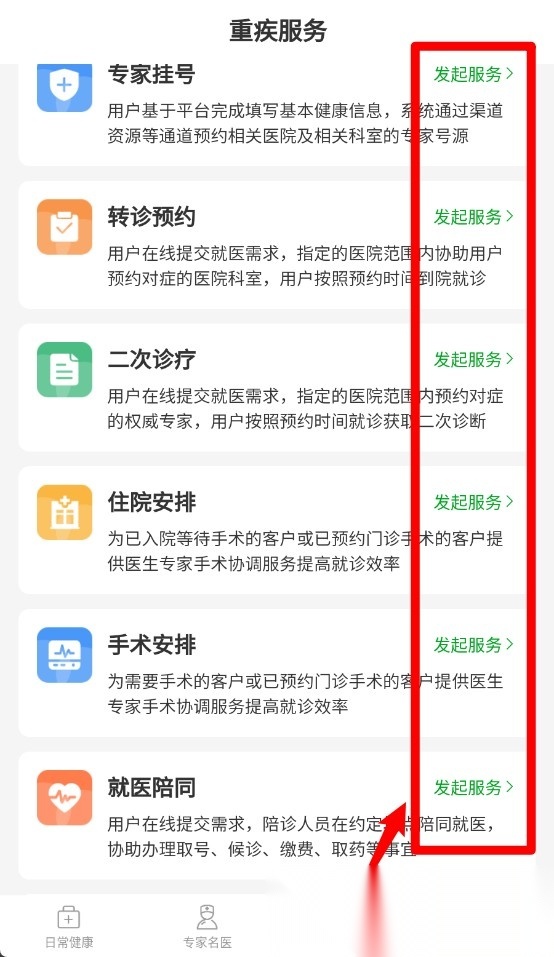
Task: Open the 专家名医 tab
Action: coord(207,926)
